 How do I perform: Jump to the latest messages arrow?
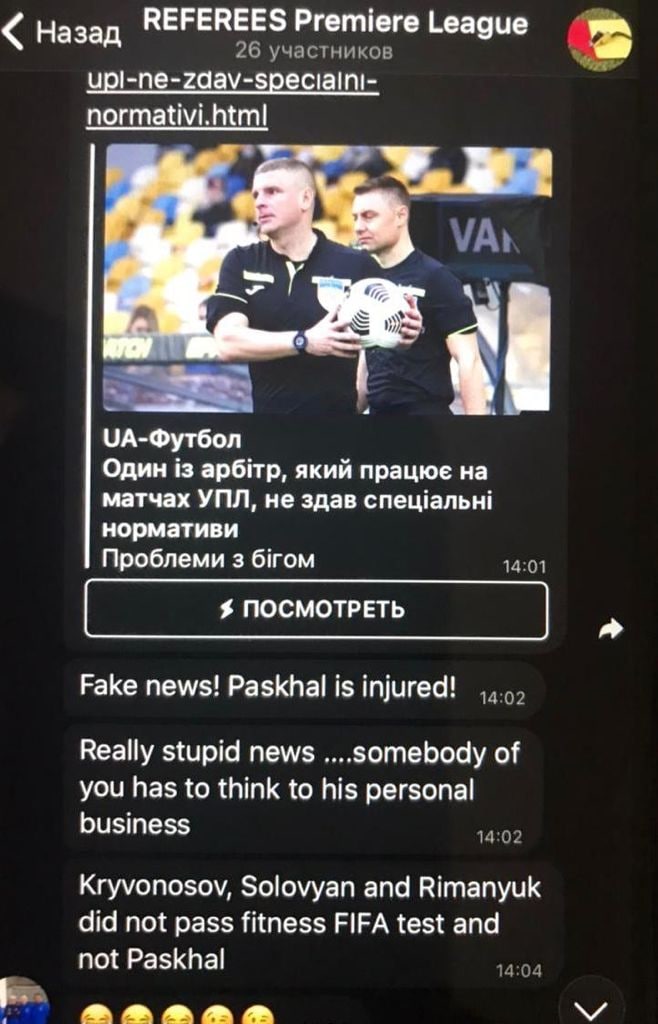(x=592, y=1003)
